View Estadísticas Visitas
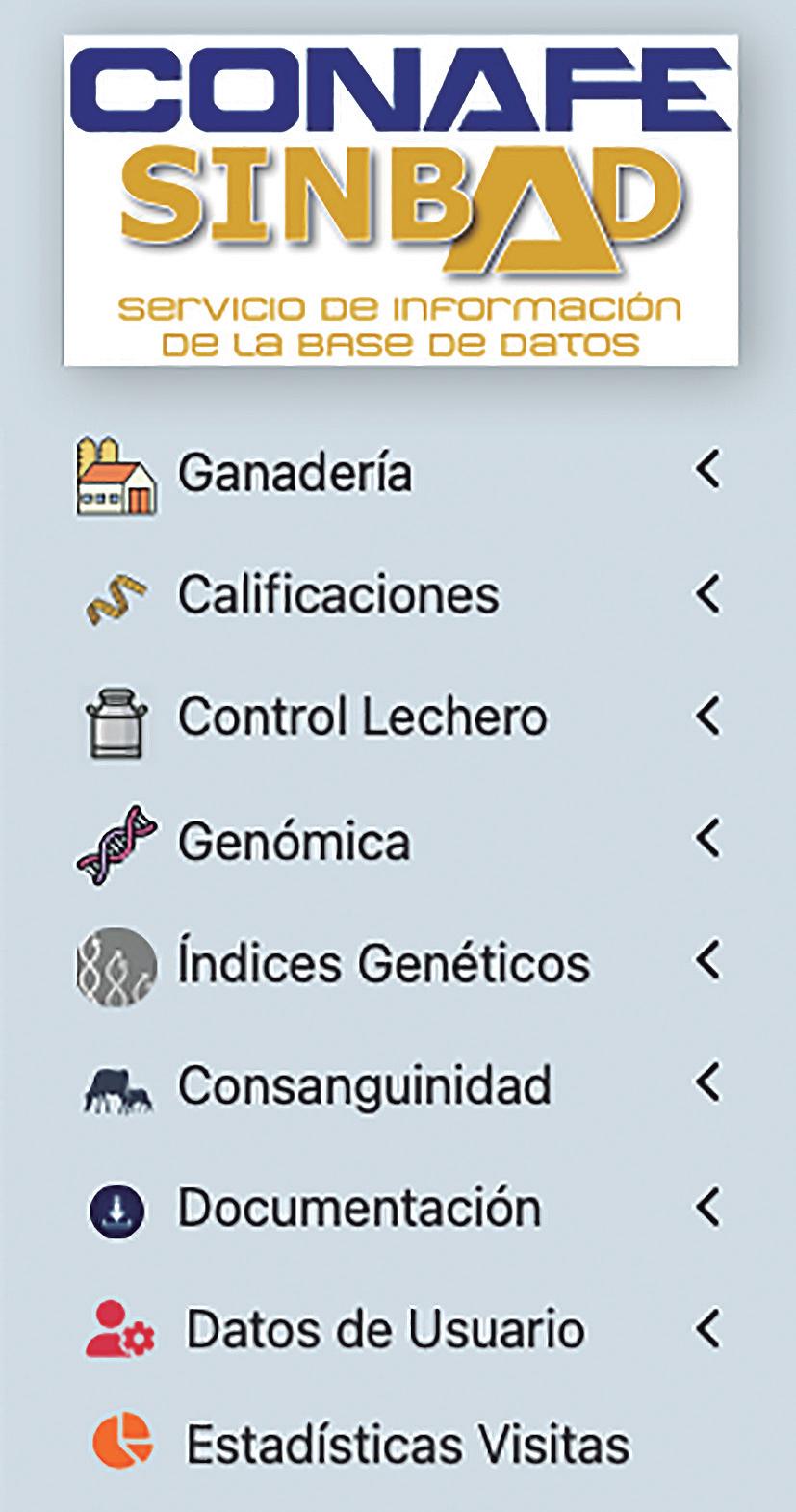Screen dimensions: 796x1512 [x=407, y=1445]
